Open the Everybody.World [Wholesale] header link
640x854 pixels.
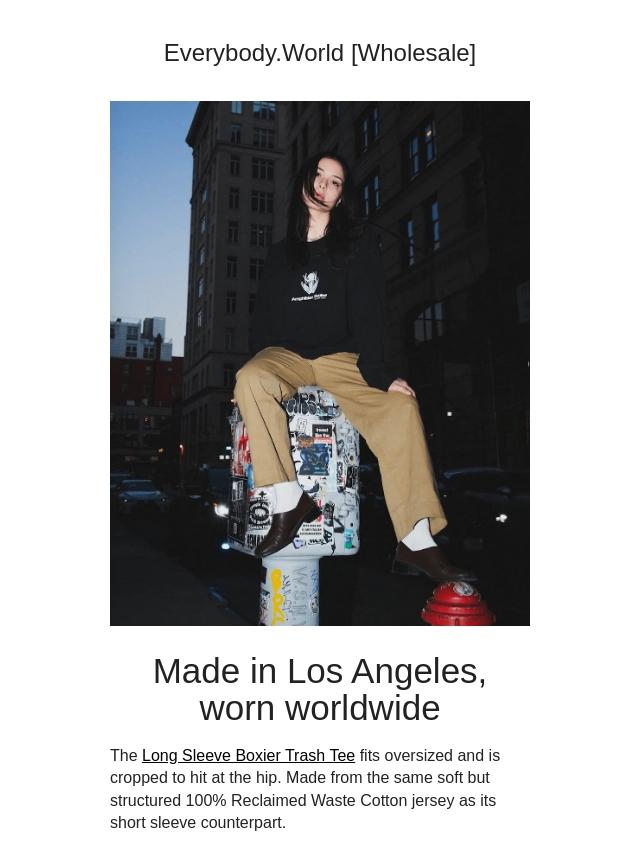(x=320, y=53)
